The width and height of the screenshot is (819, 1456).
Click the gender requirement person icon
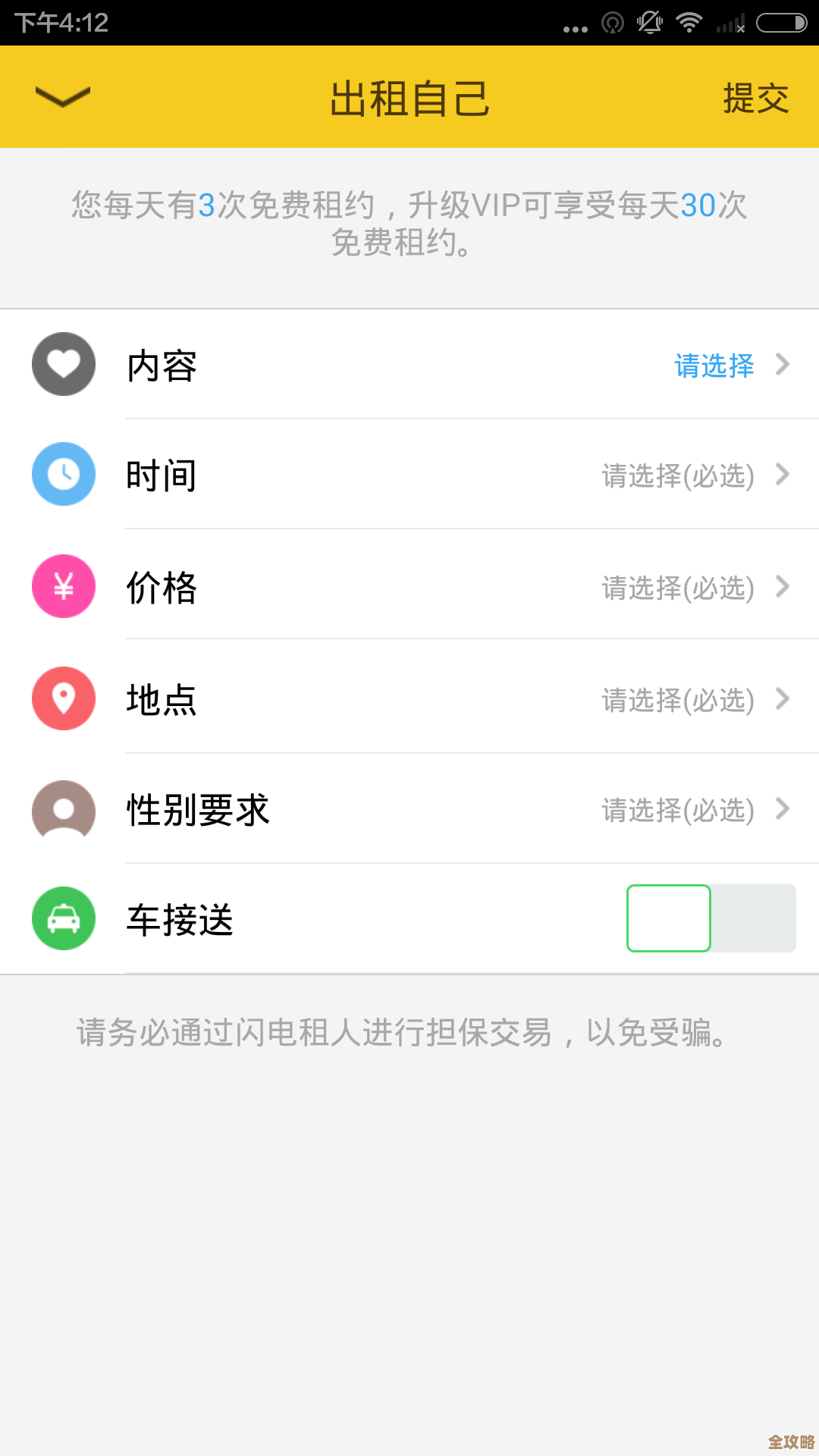point(63,811)
